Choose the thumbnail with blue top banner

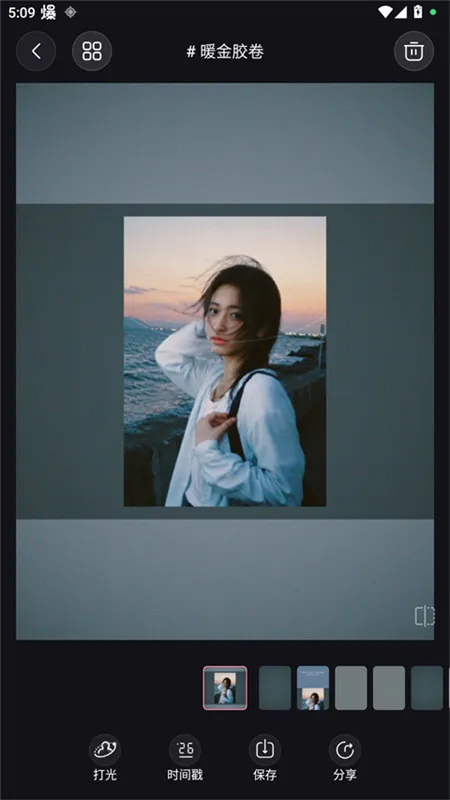click(x=313, y=688)
